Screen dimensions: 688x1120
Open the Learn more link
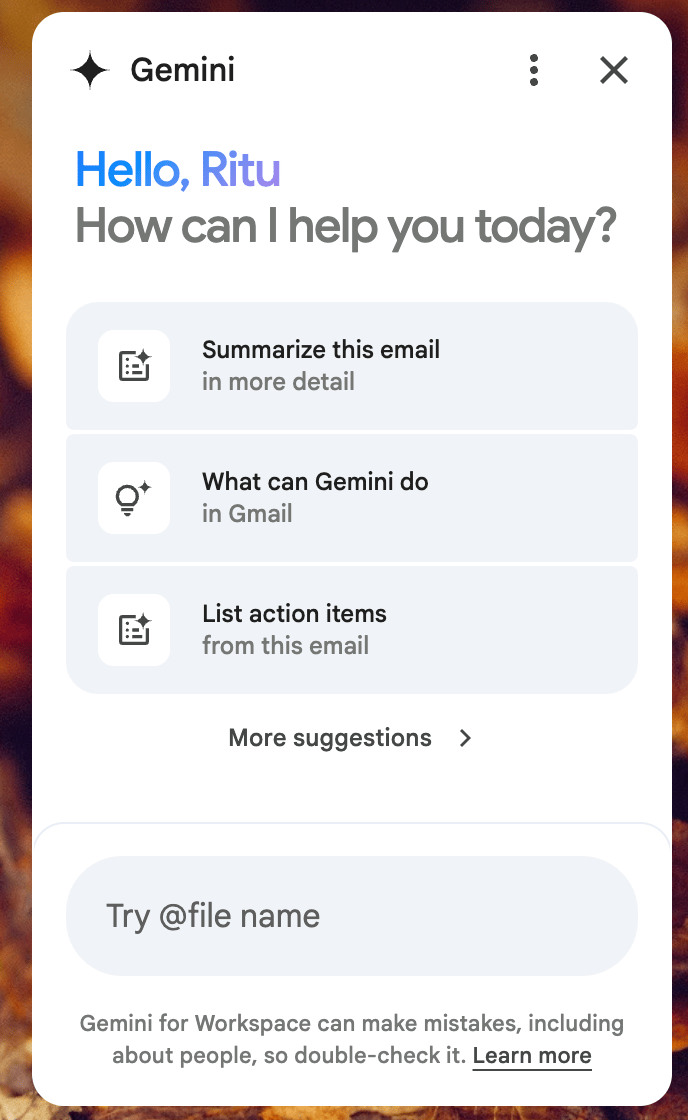pyautogui.click(x=532, y=1056)
